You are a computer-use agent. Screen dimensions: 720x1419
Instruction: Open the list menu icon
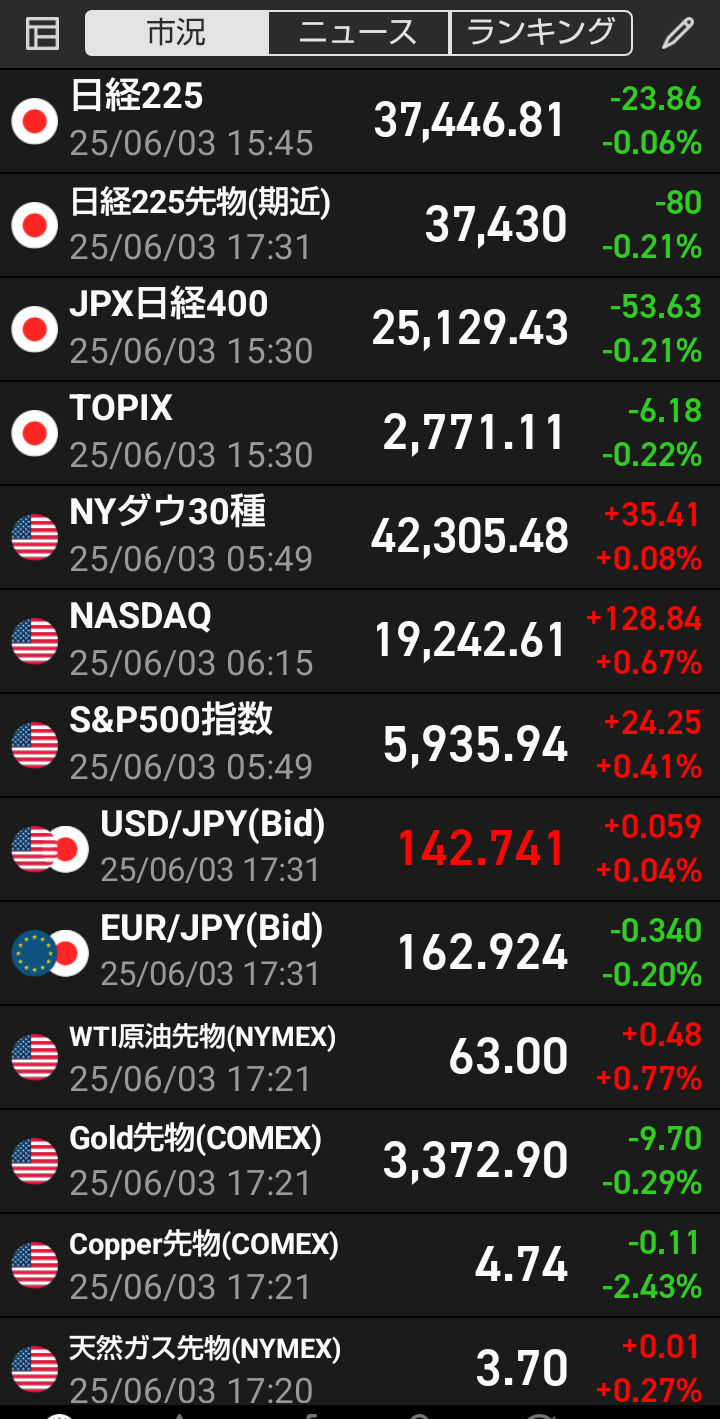[42, 33]
